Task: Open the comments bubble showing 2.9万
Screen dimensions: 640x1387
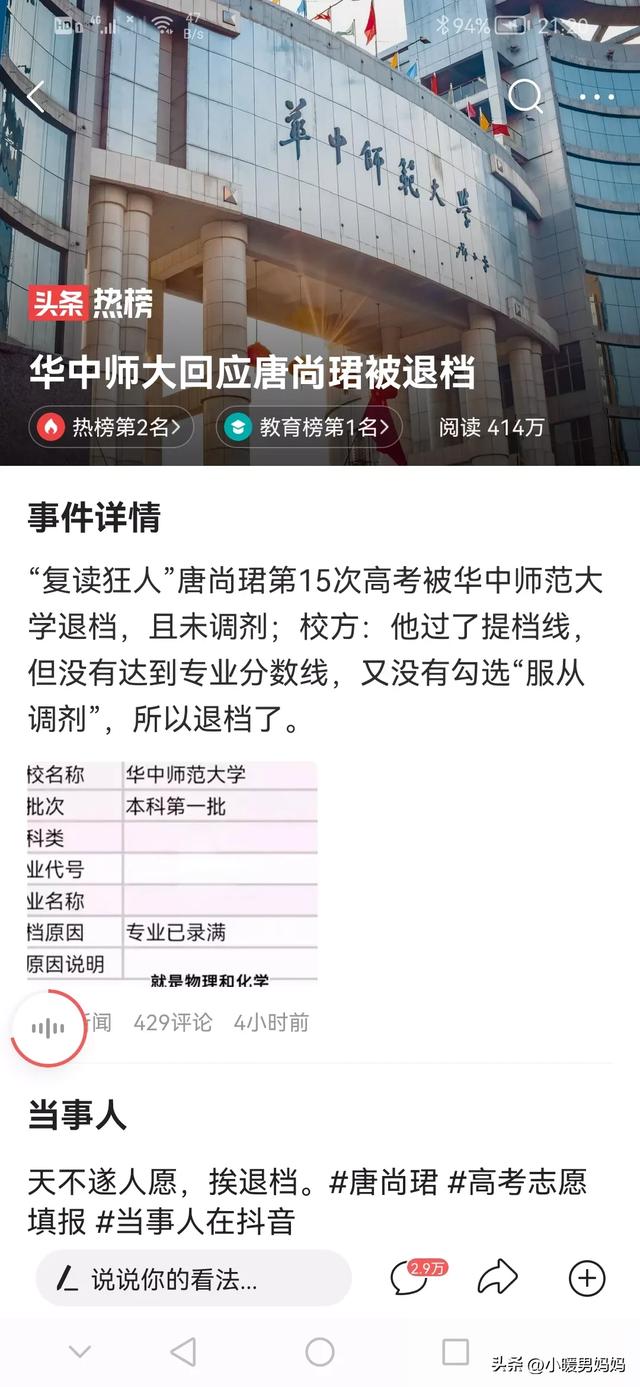Action: pyautogui.click(x=410, y=1277)
